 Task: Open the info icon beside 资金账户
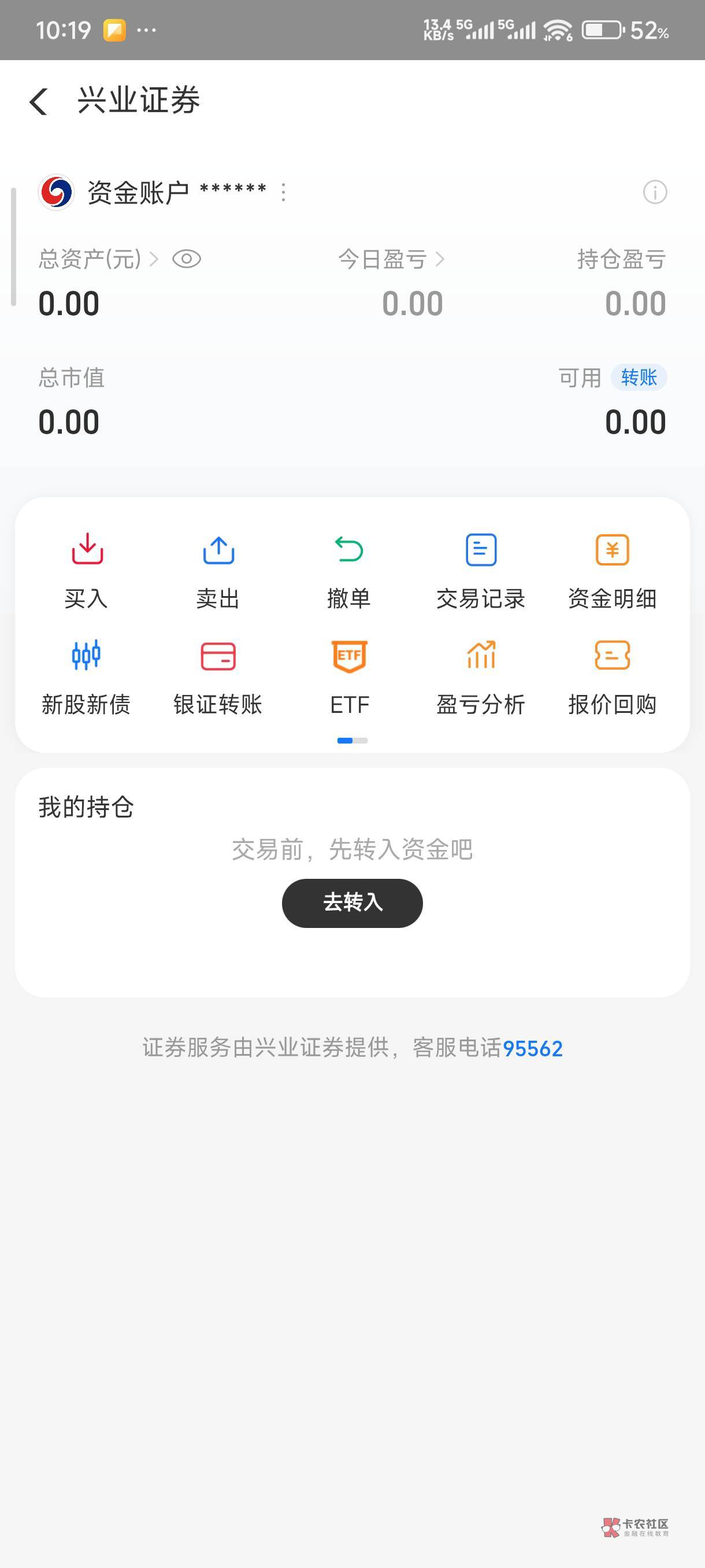click(655, 193)
